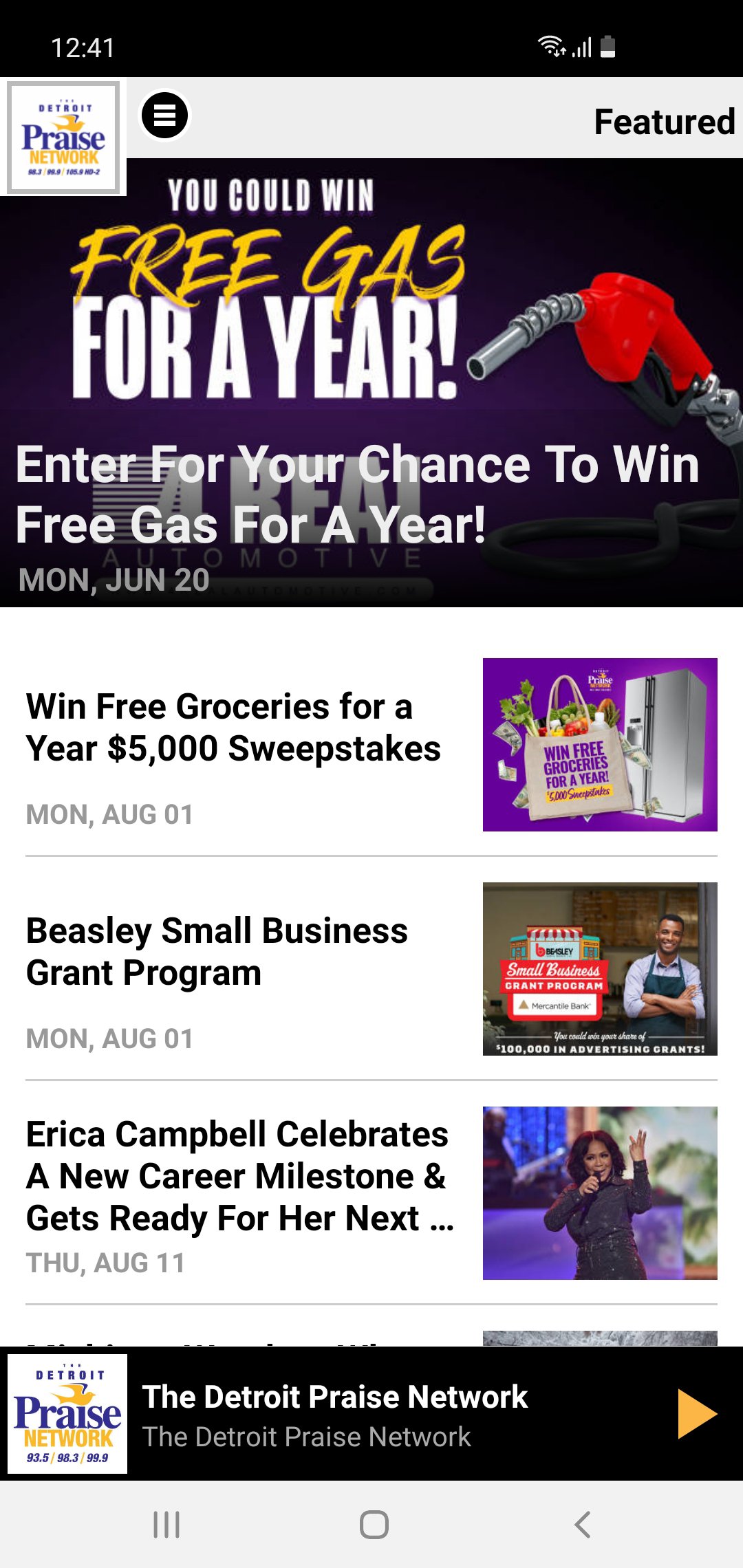Open recent apps from the navigation bar
The width and height of the screenshot is (743, 1568).
click(x=166, y=1524)
